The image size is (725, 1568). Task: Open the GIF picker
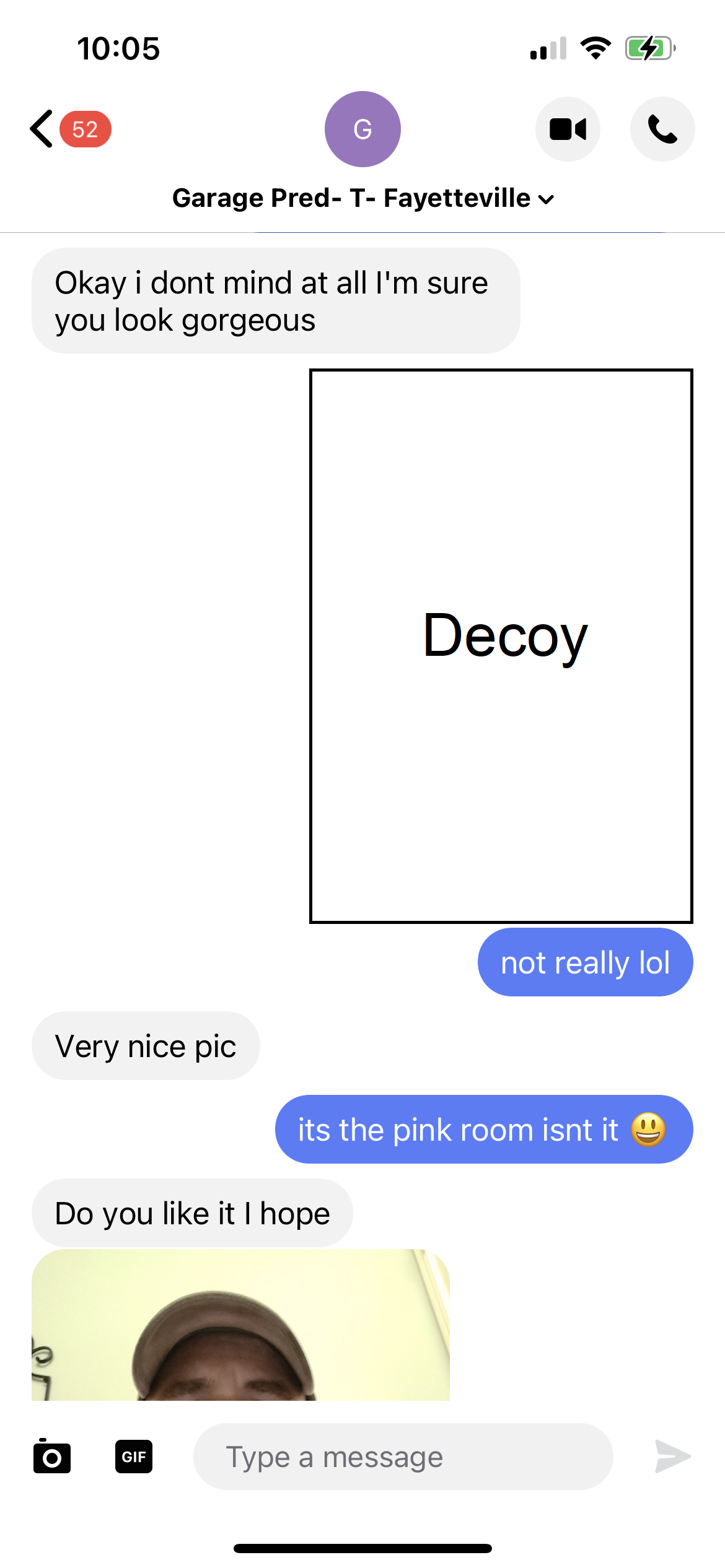coord(134,1456)
